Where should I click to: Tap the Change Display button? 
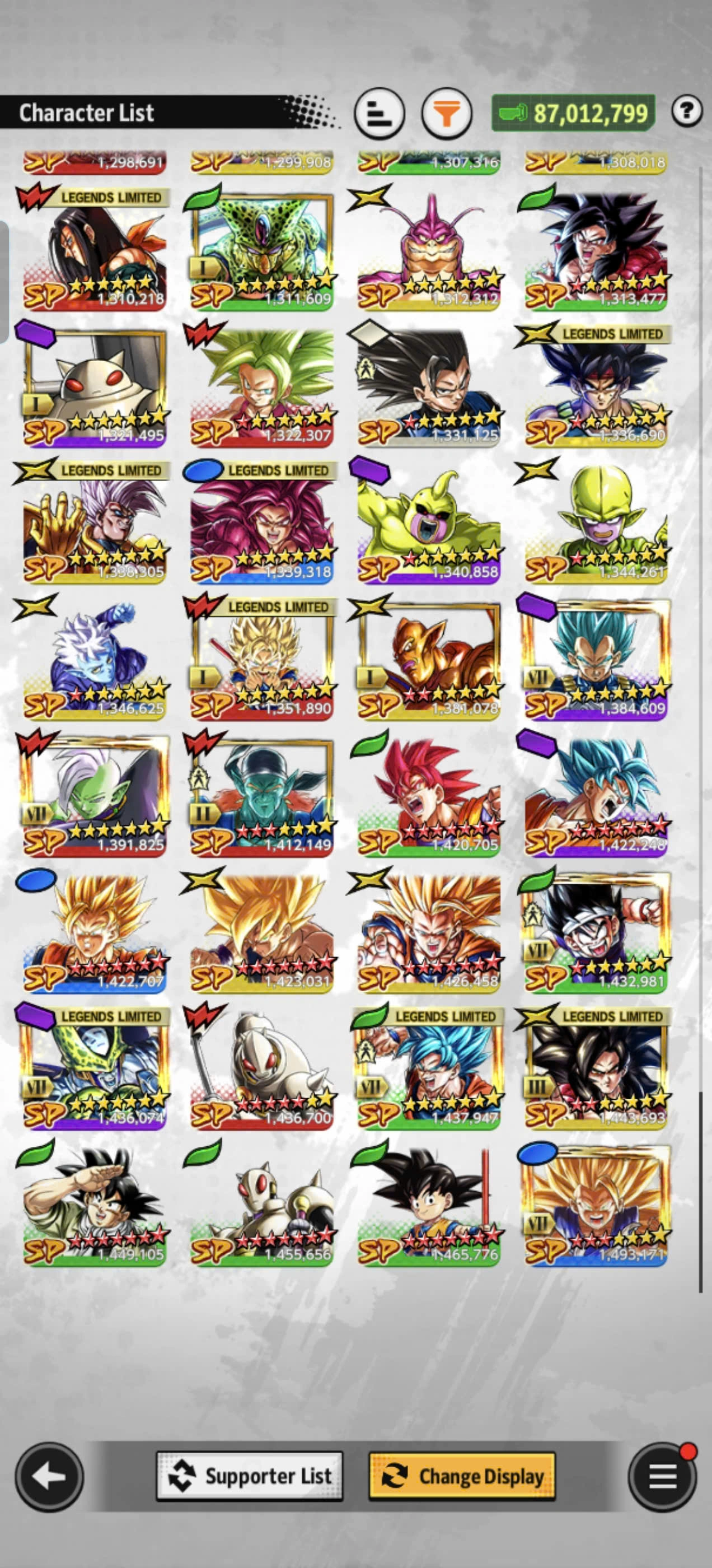point(462,1476)
